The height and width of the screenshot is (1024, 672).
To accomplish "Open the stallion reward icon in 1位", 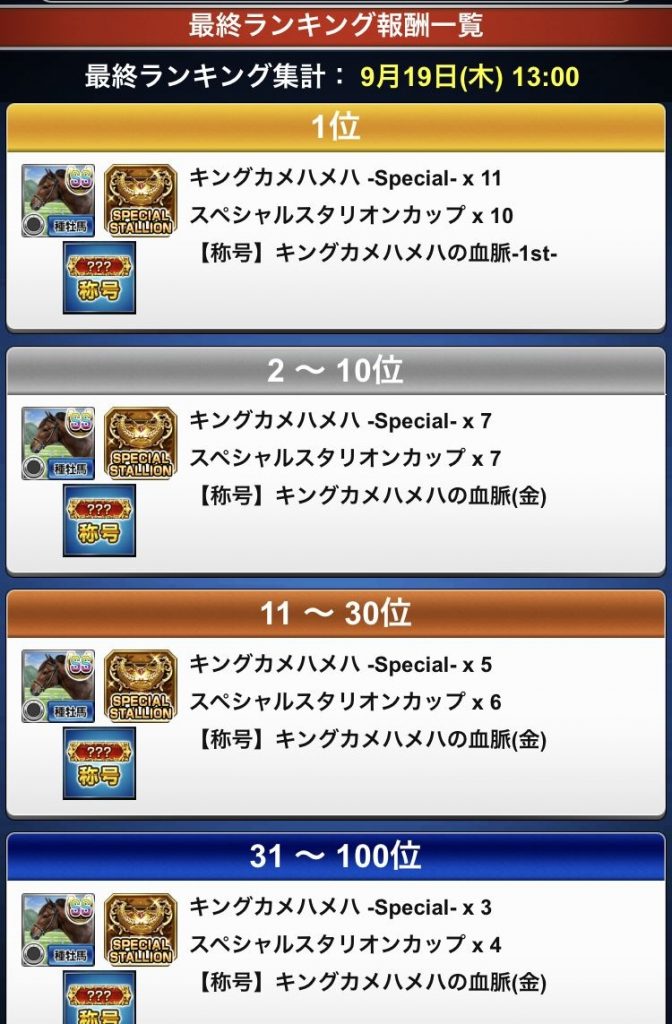I will [x=58, y=201].
